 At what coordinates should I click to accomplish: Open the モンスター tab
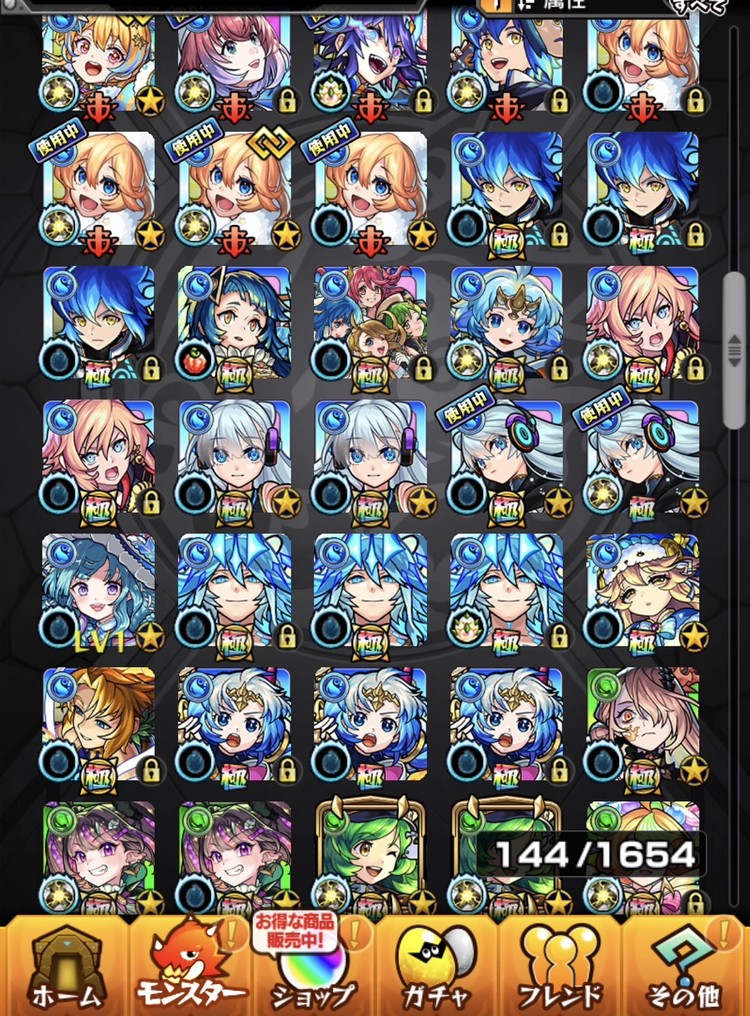(191, 966)
